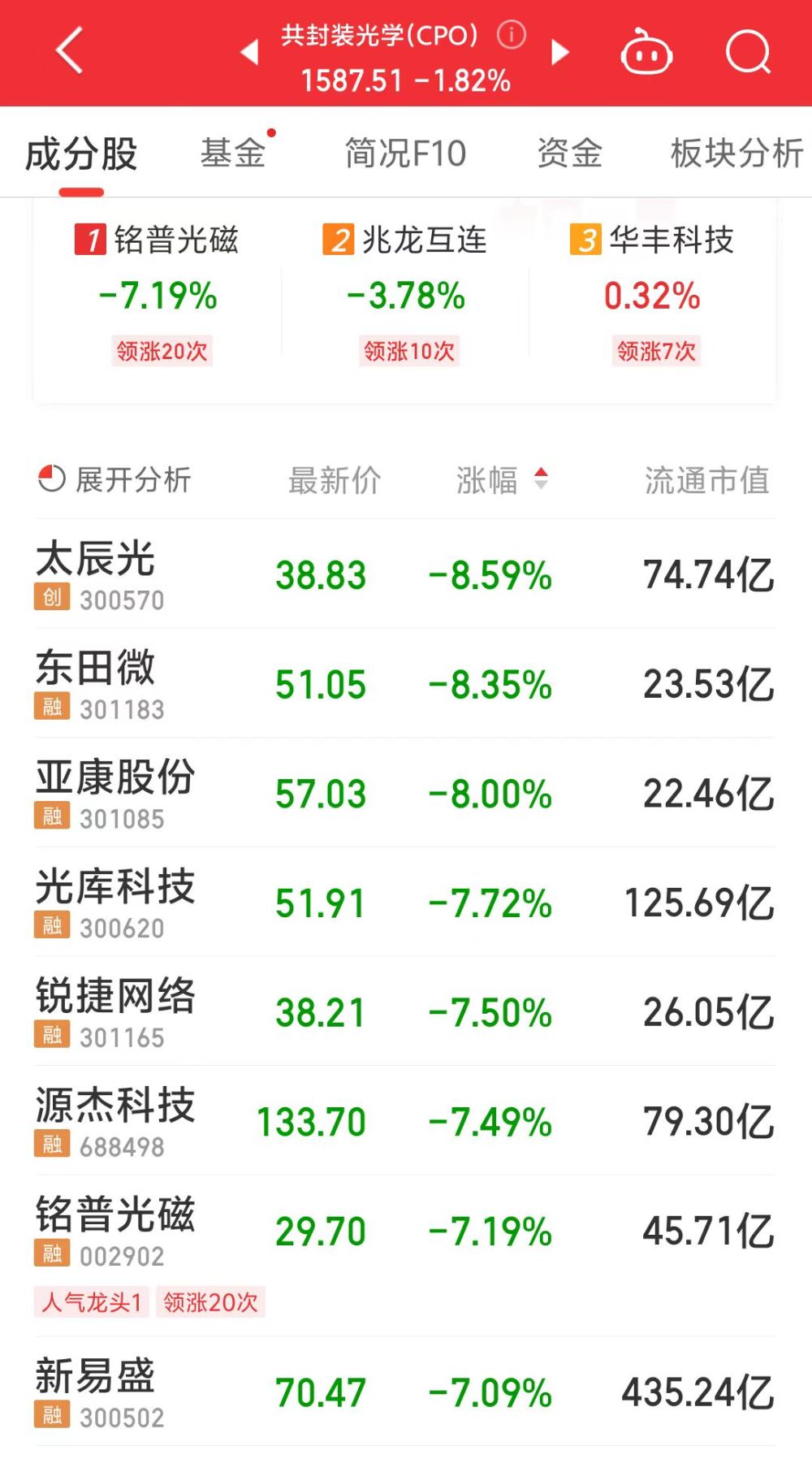Open stock 源杰科技 688498
The image size is (812, 1459).
[405, 1121]
